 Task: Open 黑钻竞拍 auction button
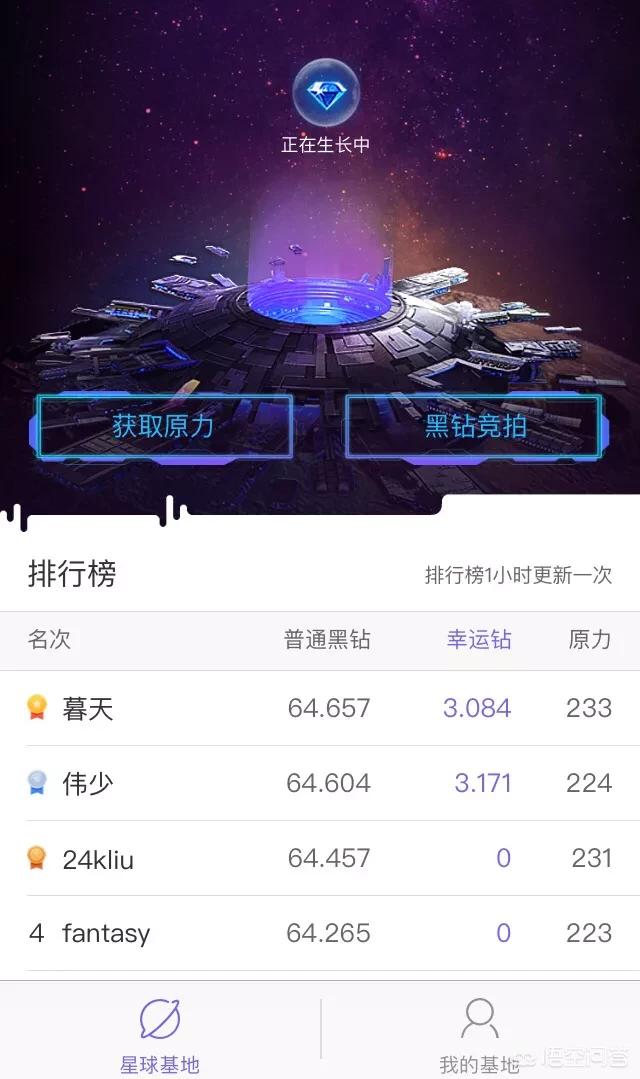(476, 426)
